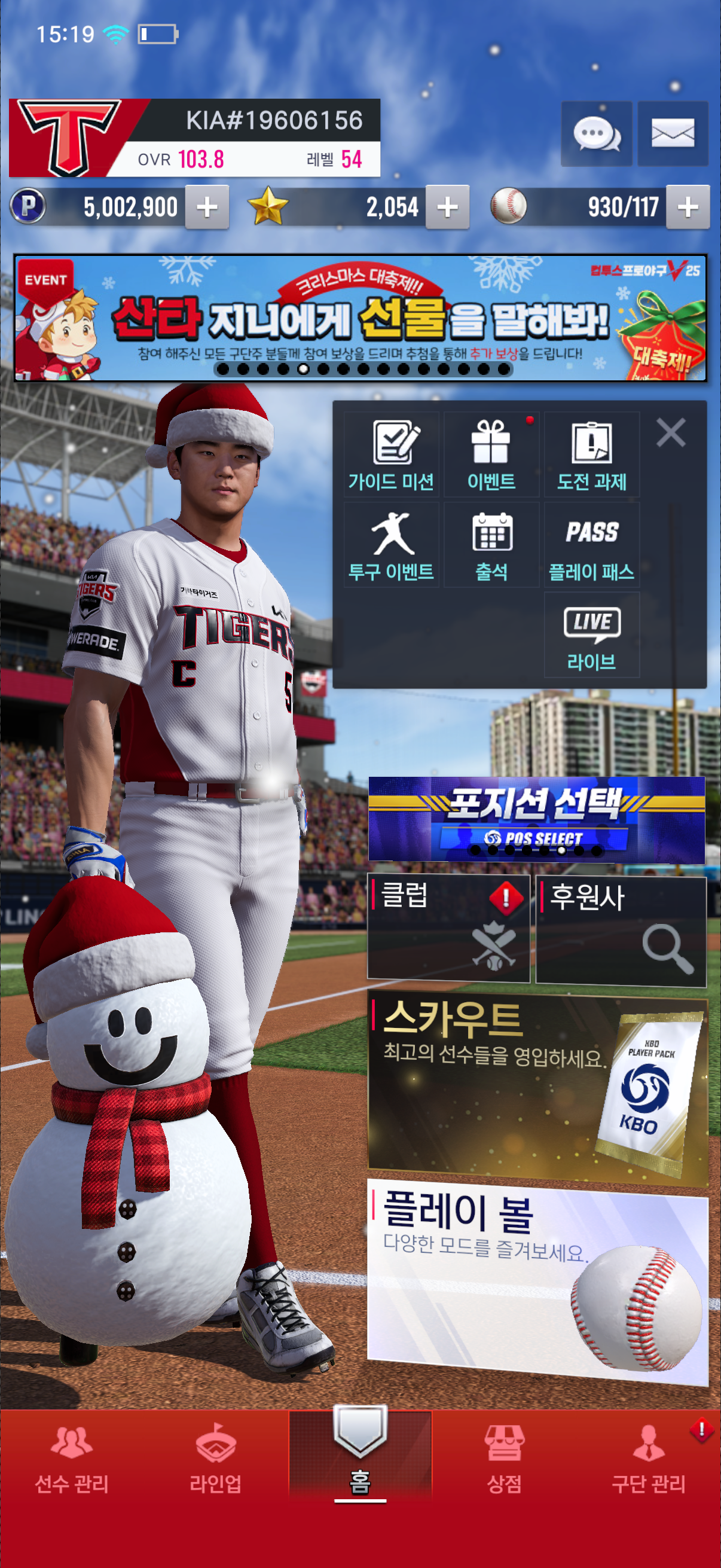This screenshot has width=721, height=1568.
Task: Open 도전 과제 challenges
Action: coord(591,454)
